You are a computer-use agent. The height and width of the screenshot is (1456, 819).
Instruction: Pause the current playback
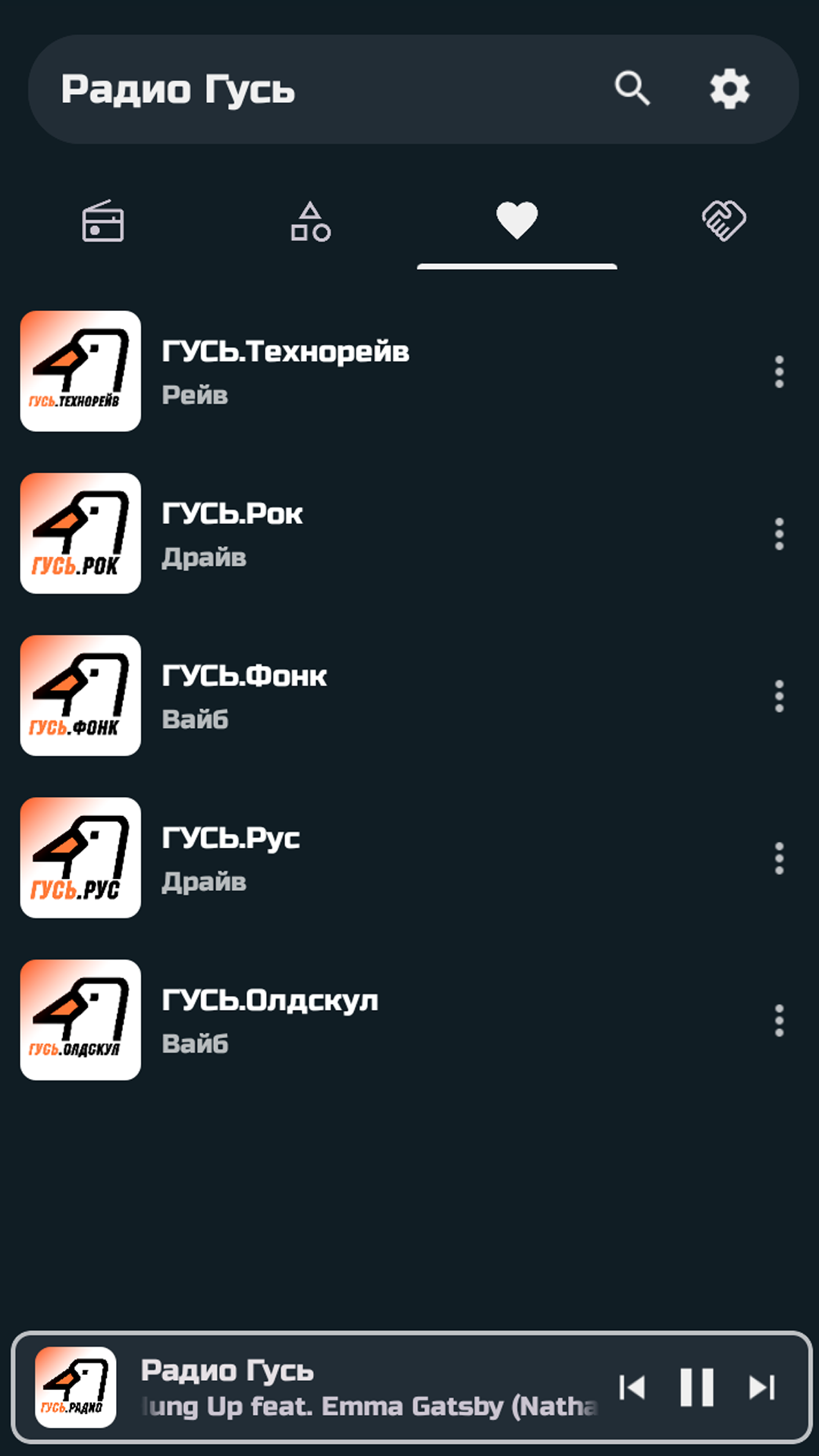[x=696, y=1388]
